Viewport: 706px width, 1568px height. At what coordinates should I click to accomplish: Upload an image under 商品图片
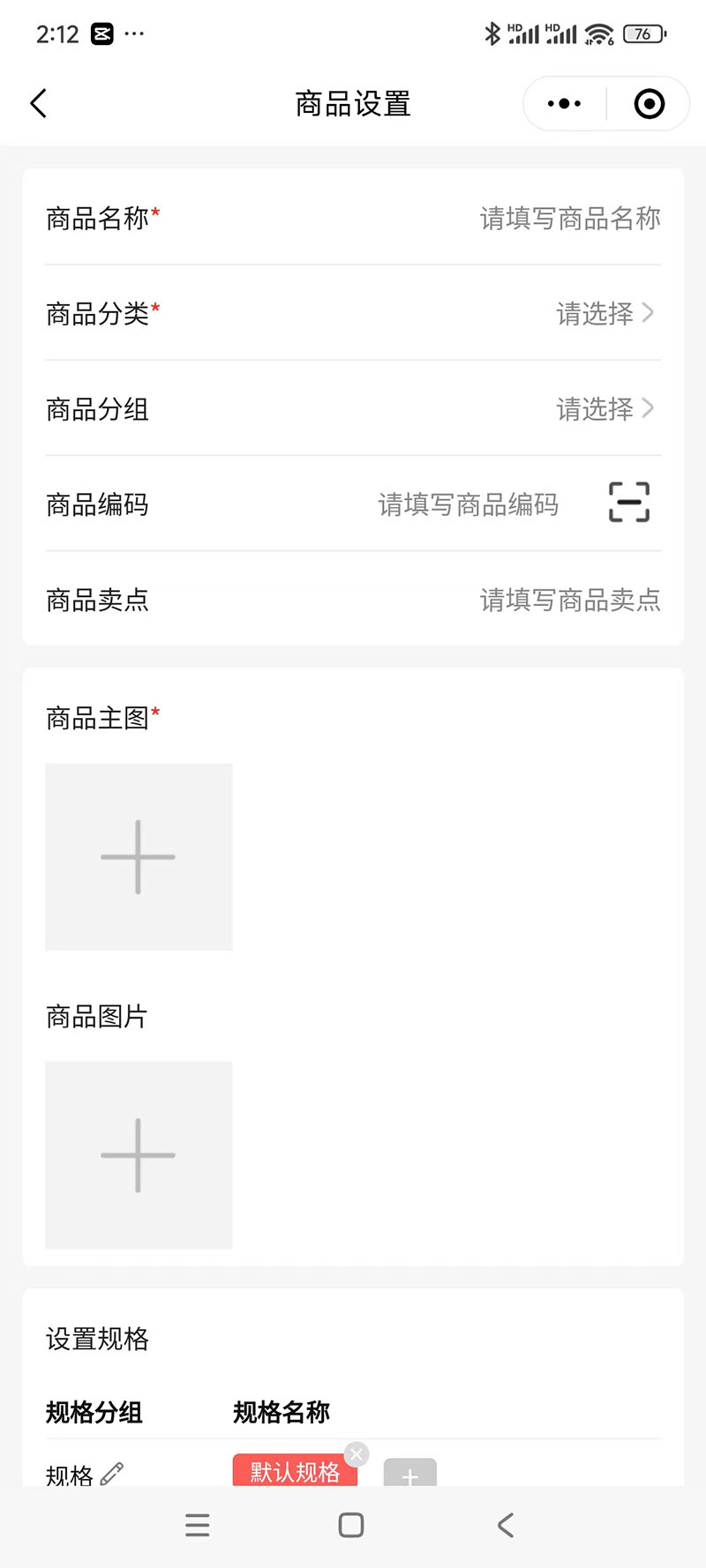pos(139,1154)
